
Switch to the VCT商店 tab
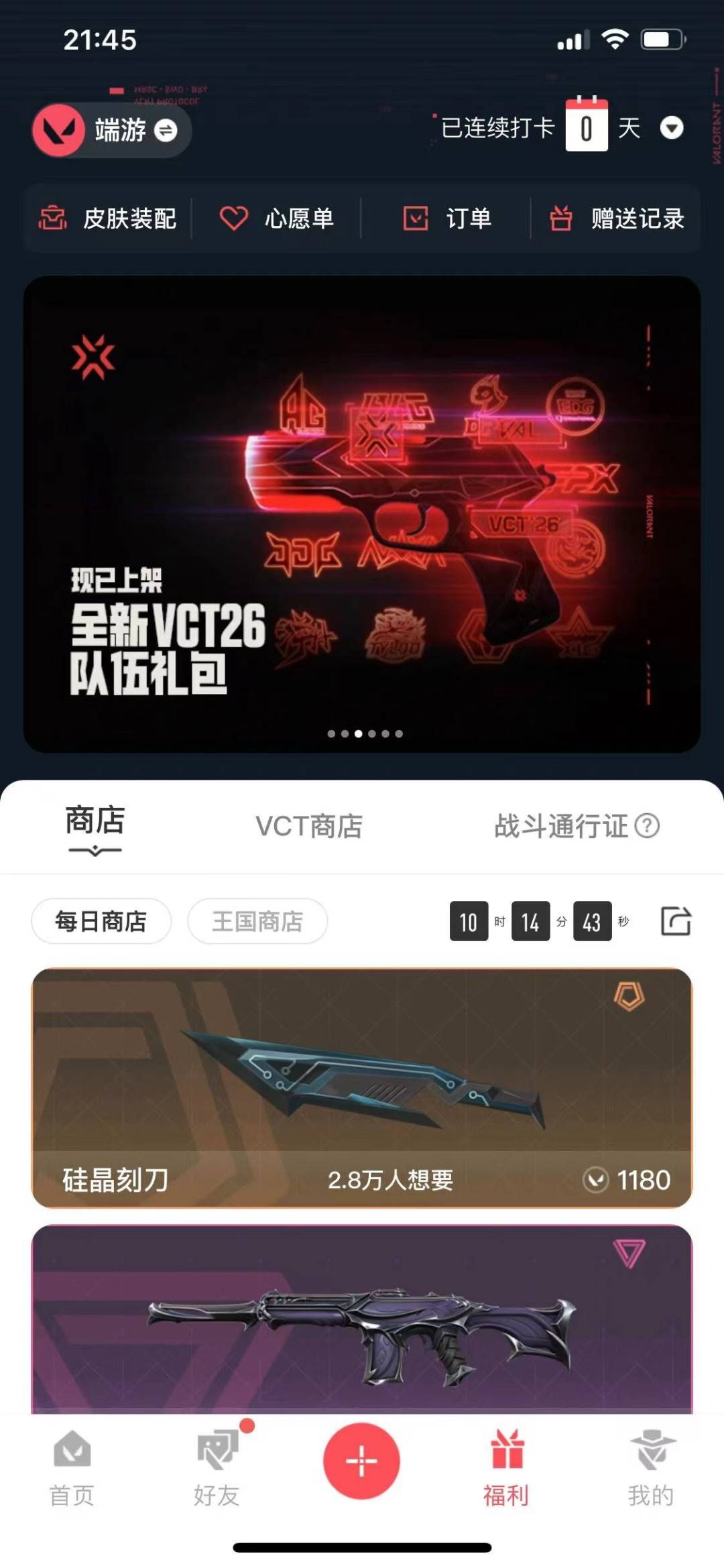[x=309, y=827]
